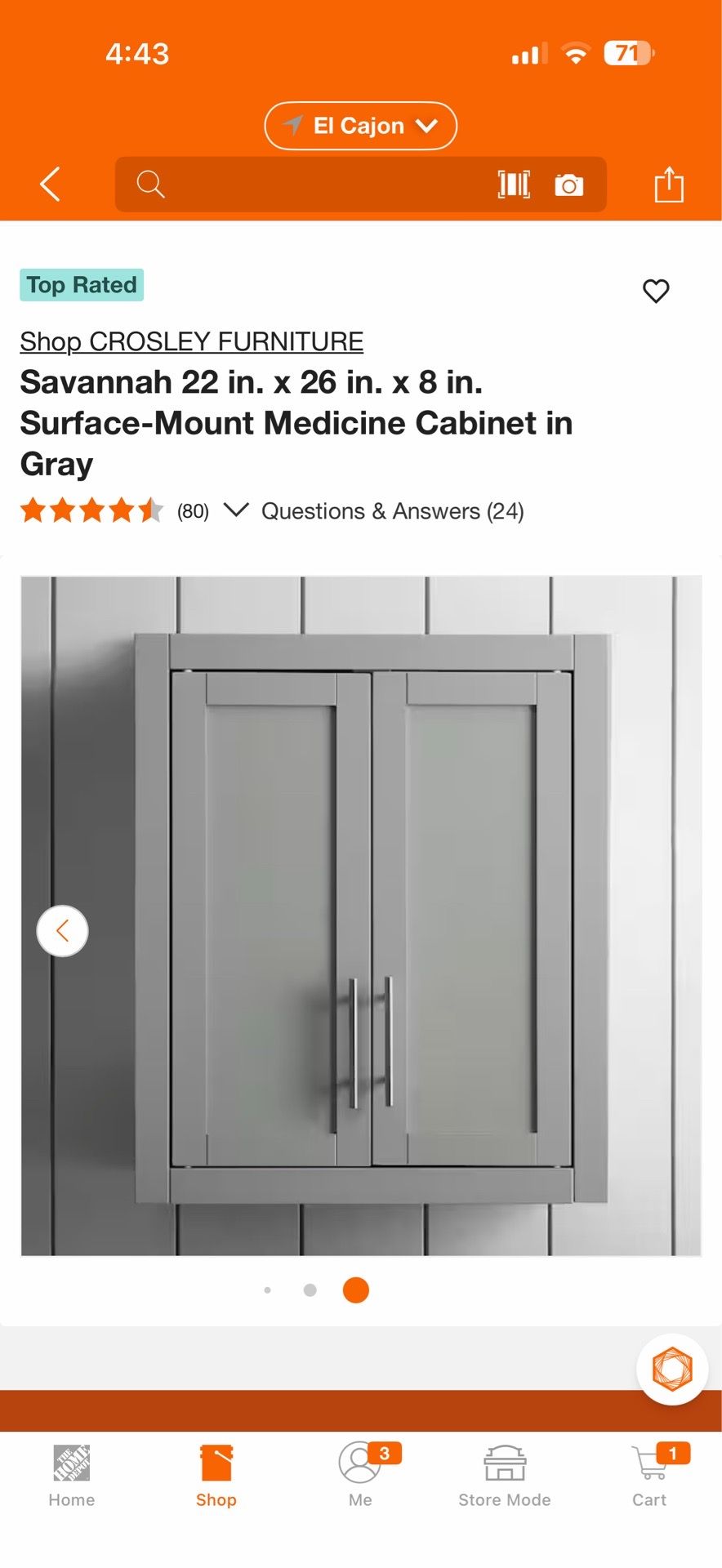Switch to Store Mode
The image size is (722, 1568).
505,1477
